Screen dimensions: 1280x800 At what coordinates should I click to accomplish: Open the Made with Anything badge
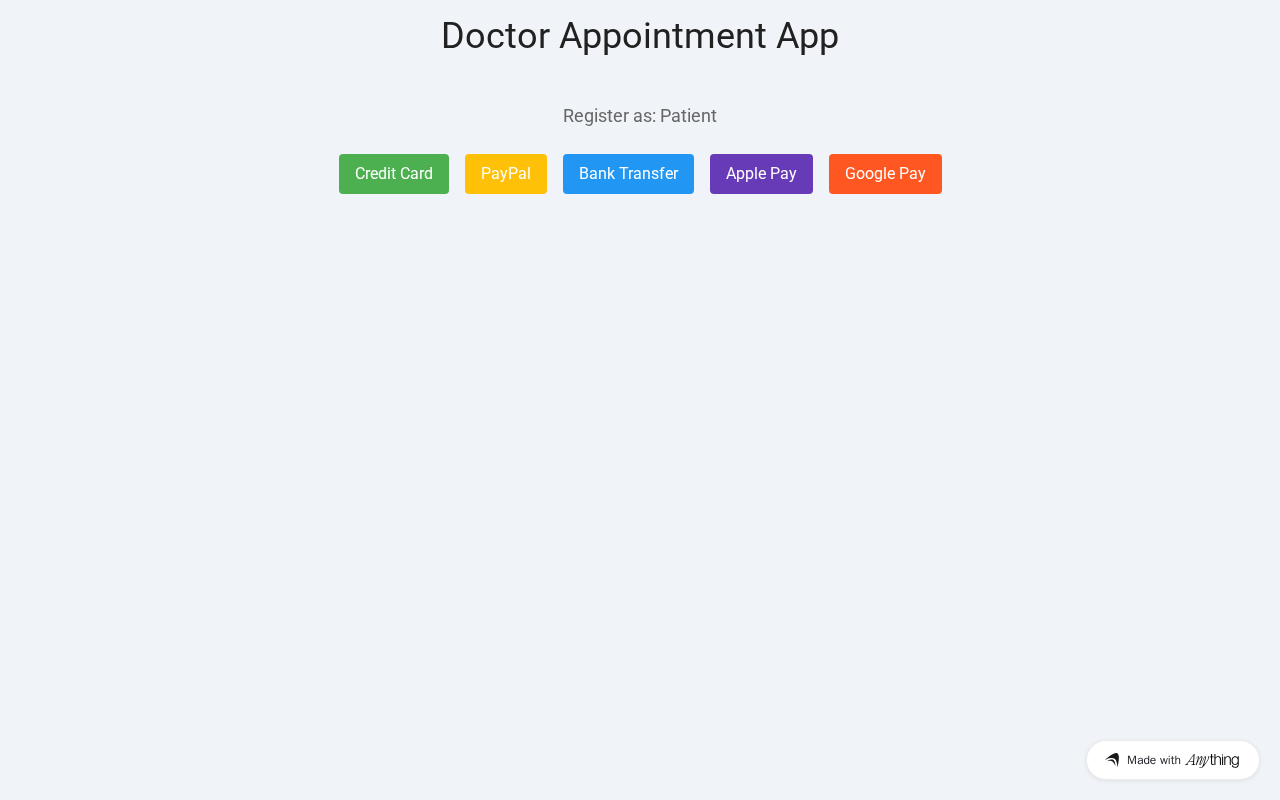pyautogui.click(x=1172, y=760)
